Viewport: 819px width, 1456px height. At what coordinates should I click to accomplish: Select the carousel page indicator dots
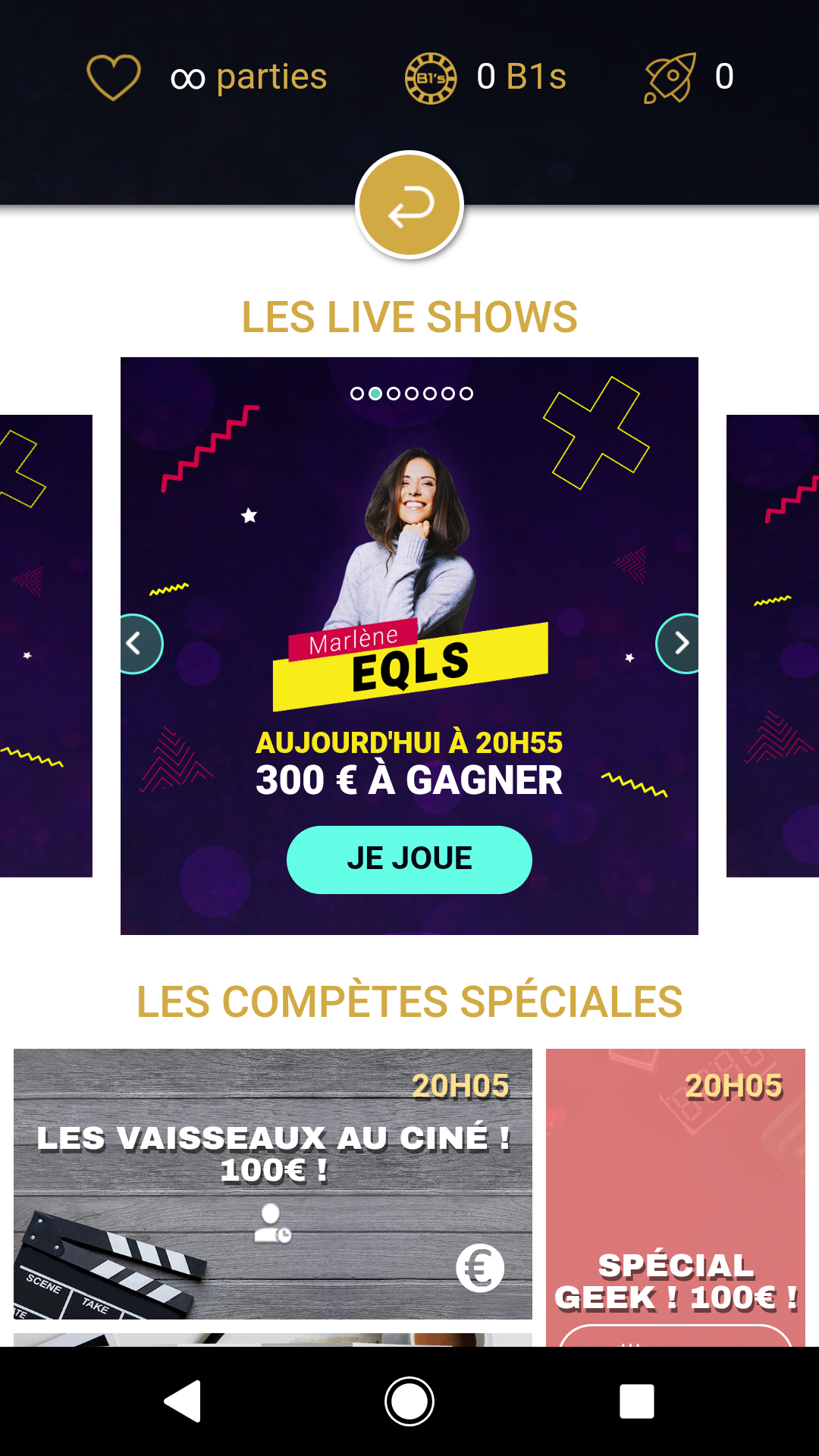pos(412,393)
